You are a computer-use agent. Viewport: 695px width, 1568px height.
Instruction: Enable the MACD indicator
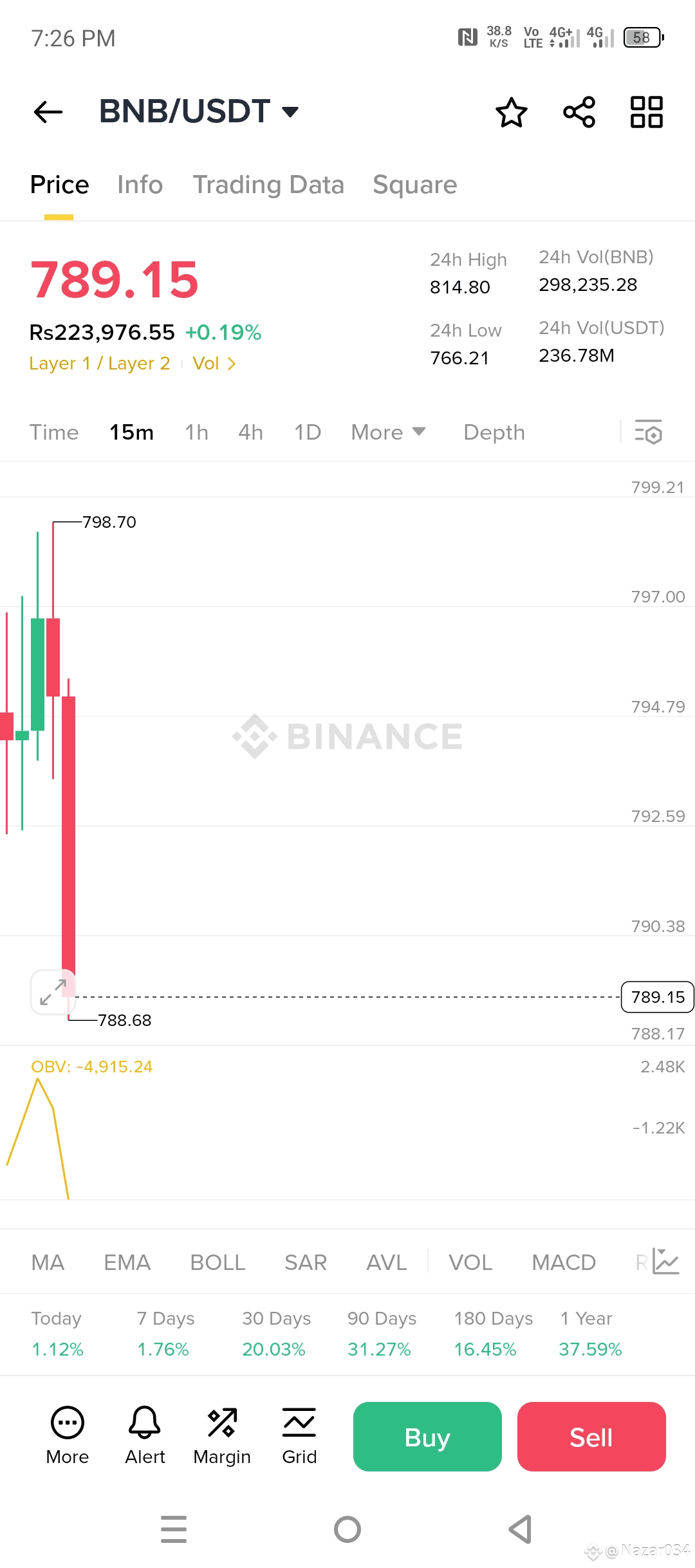click(564, 1262)
